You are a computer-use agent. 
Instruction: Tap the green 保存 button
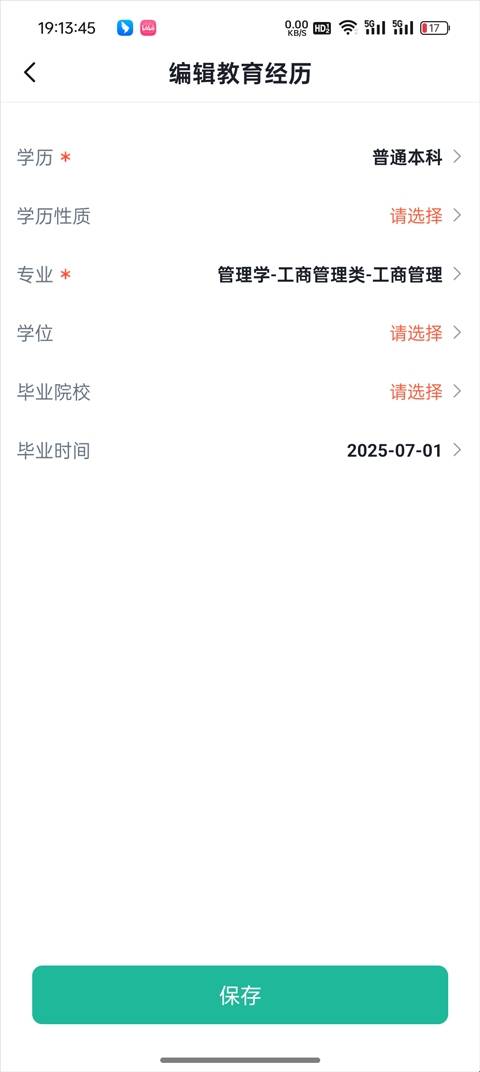240,995
